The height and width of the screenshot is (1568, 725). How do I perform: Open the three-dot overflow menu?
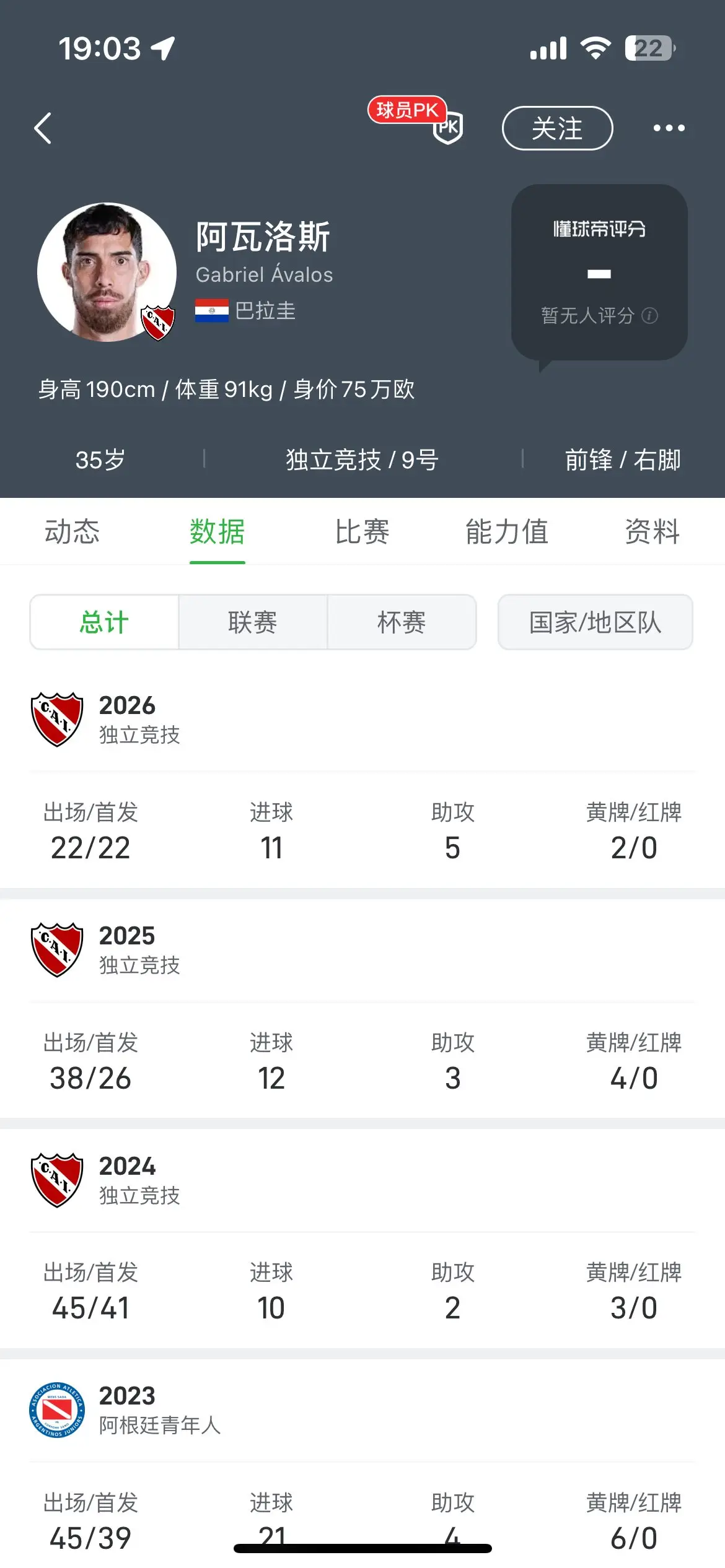pyautogui.click(x=669, y=128)
